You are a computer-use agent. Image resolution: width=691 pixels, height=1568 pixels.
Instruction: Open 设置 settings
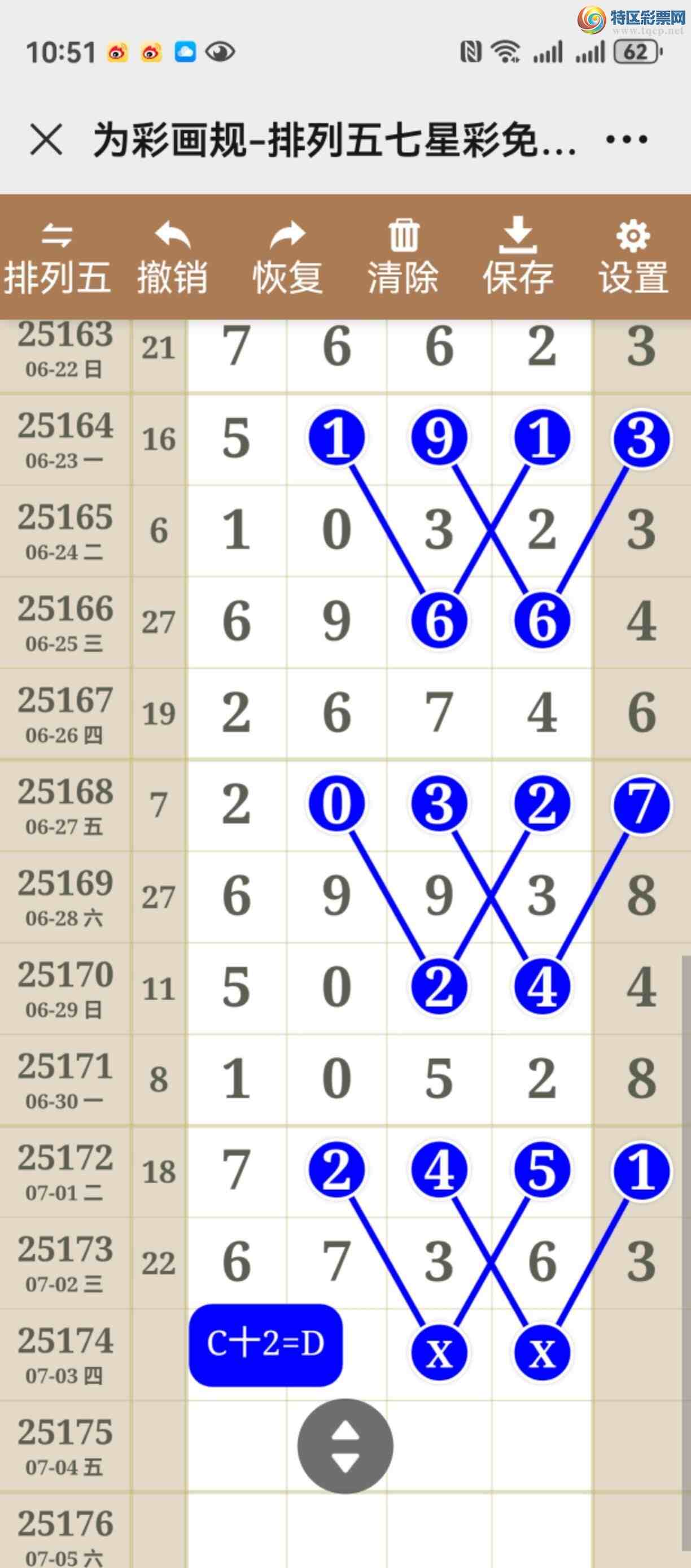[x=633, y=258]
